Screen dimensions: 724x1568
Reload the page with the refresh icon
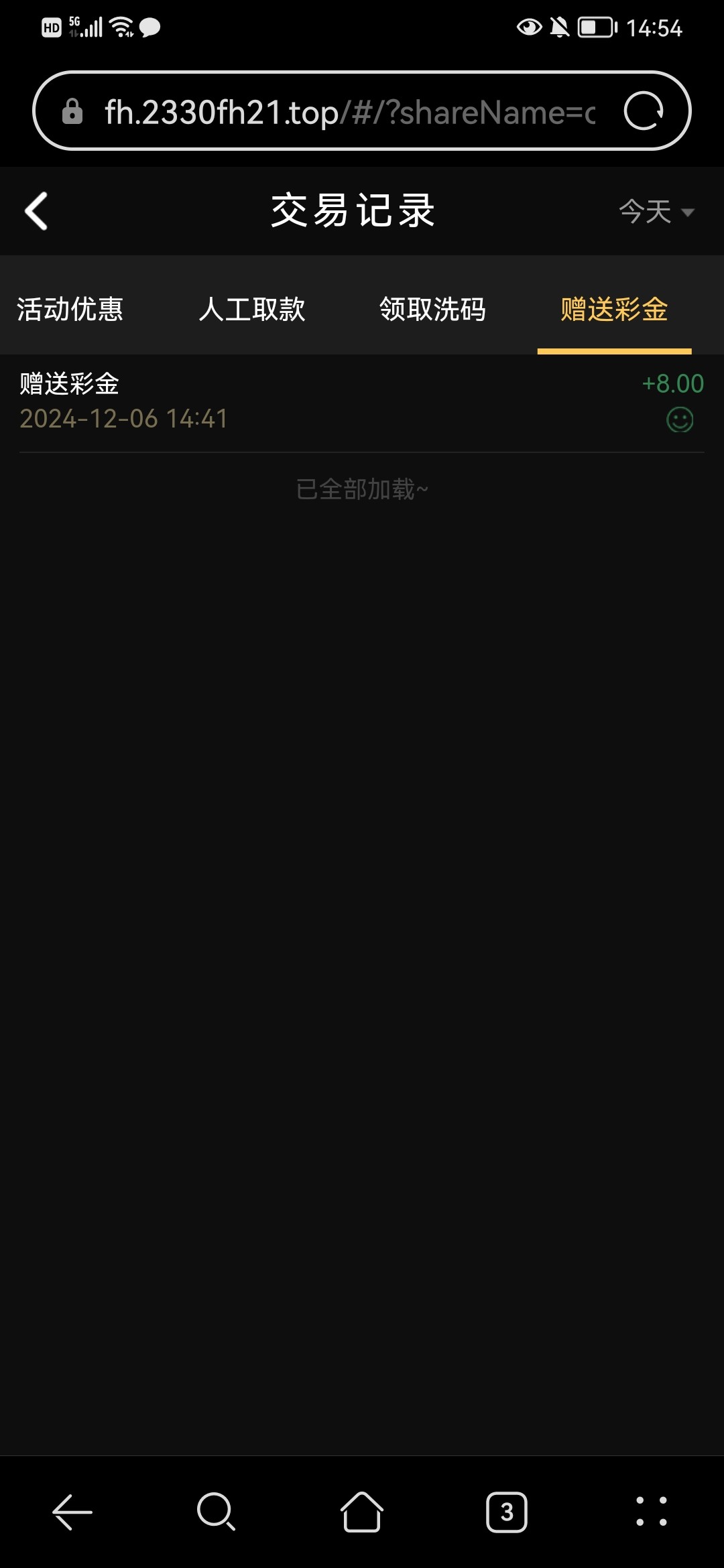tap(644, 111)
